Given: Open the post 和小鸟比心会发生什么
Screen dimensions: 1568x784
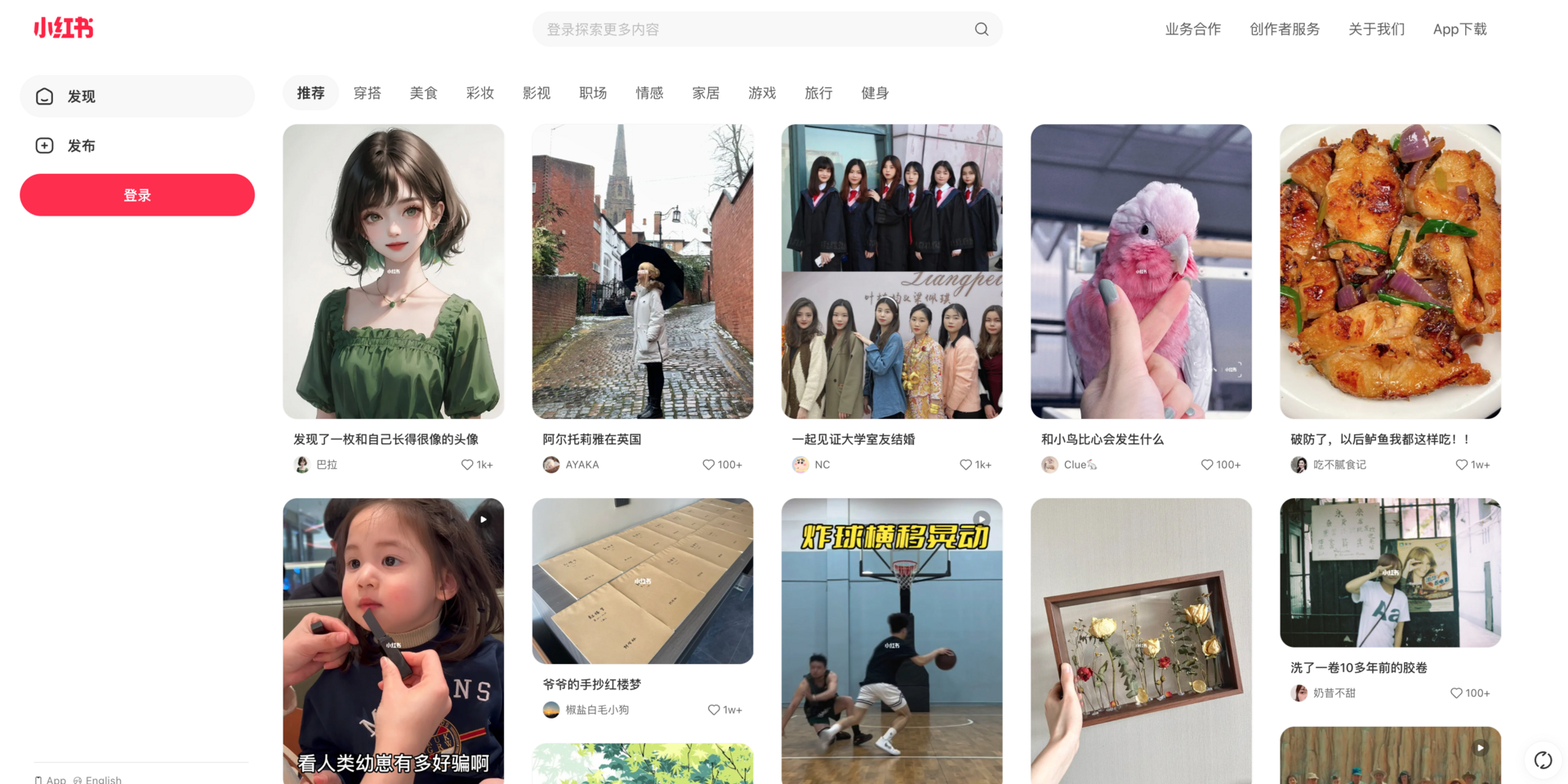Looking at the screenshot, I should click(x=1141, y=272).
